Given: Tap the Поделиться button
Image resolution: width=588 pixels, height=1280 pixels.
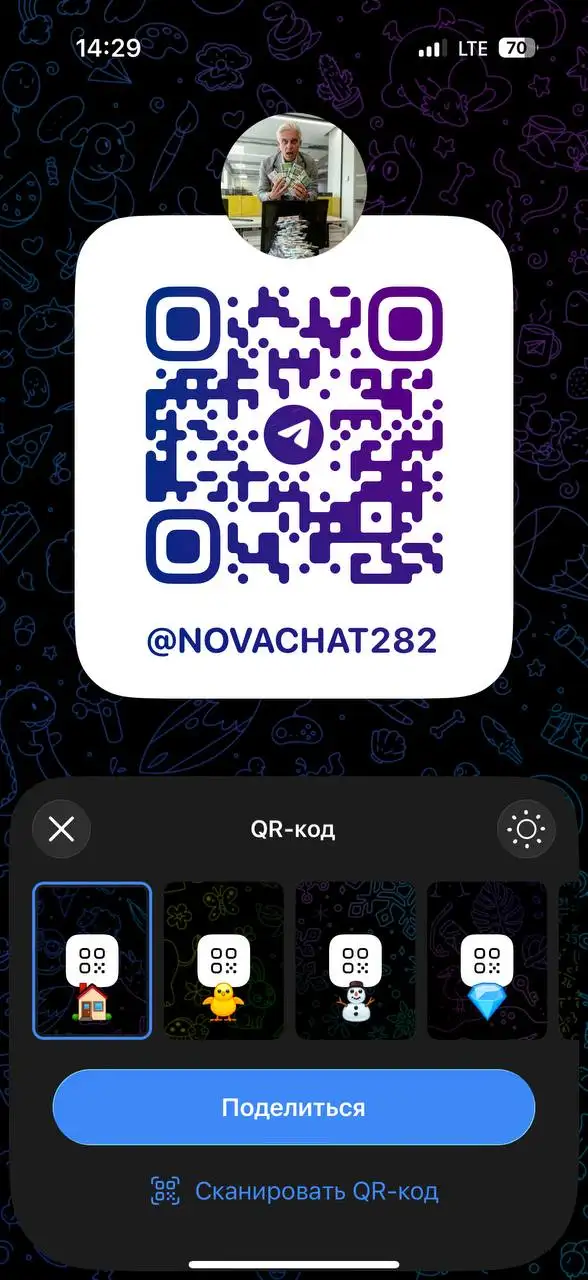Looking at the screenshot, I should [294, 1107].
